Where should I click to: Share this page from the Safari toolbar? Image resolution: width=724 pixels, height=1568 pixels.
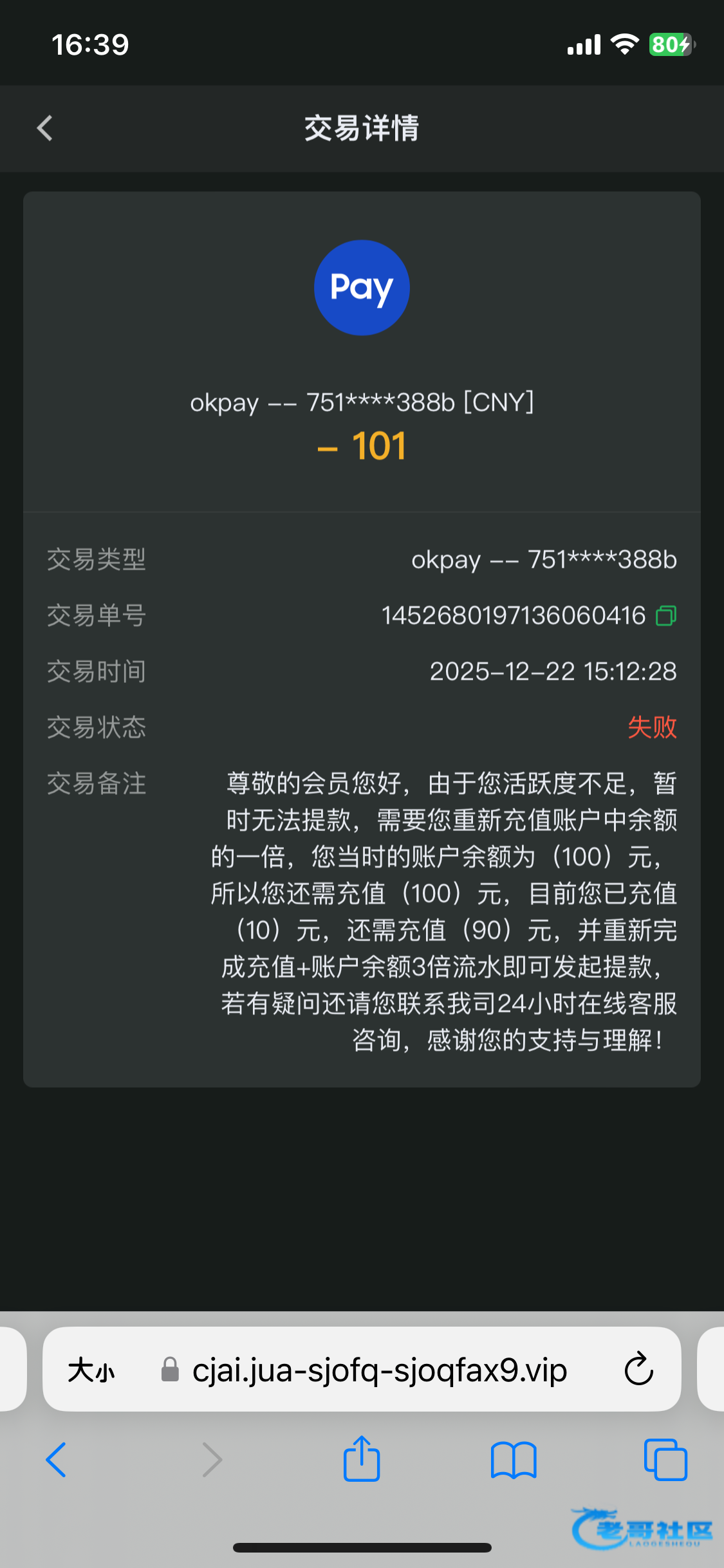[362, 1459]
